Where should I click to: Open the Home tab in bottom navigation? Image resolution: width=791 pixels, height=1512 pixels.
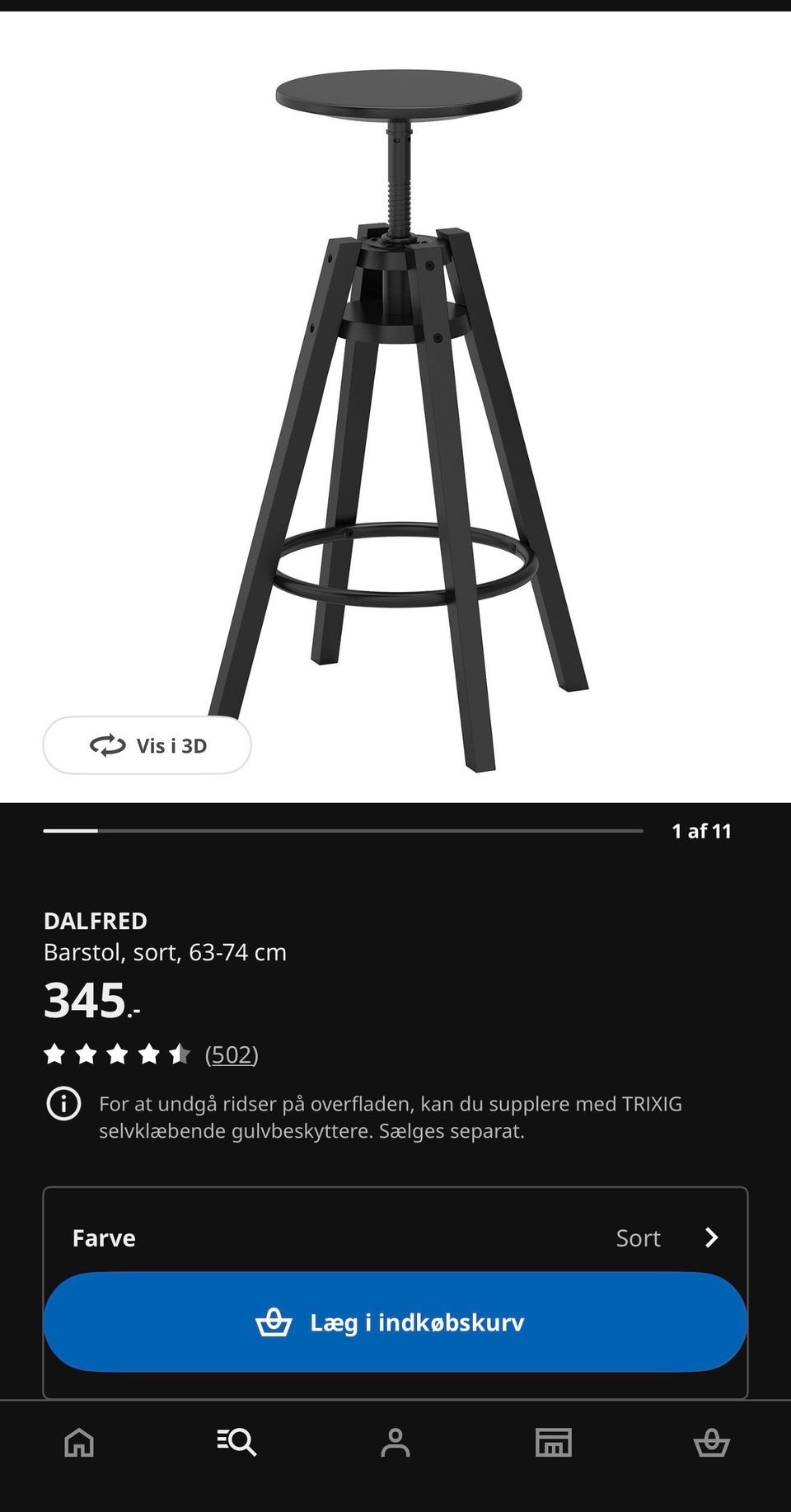(x=78, y=1444)
